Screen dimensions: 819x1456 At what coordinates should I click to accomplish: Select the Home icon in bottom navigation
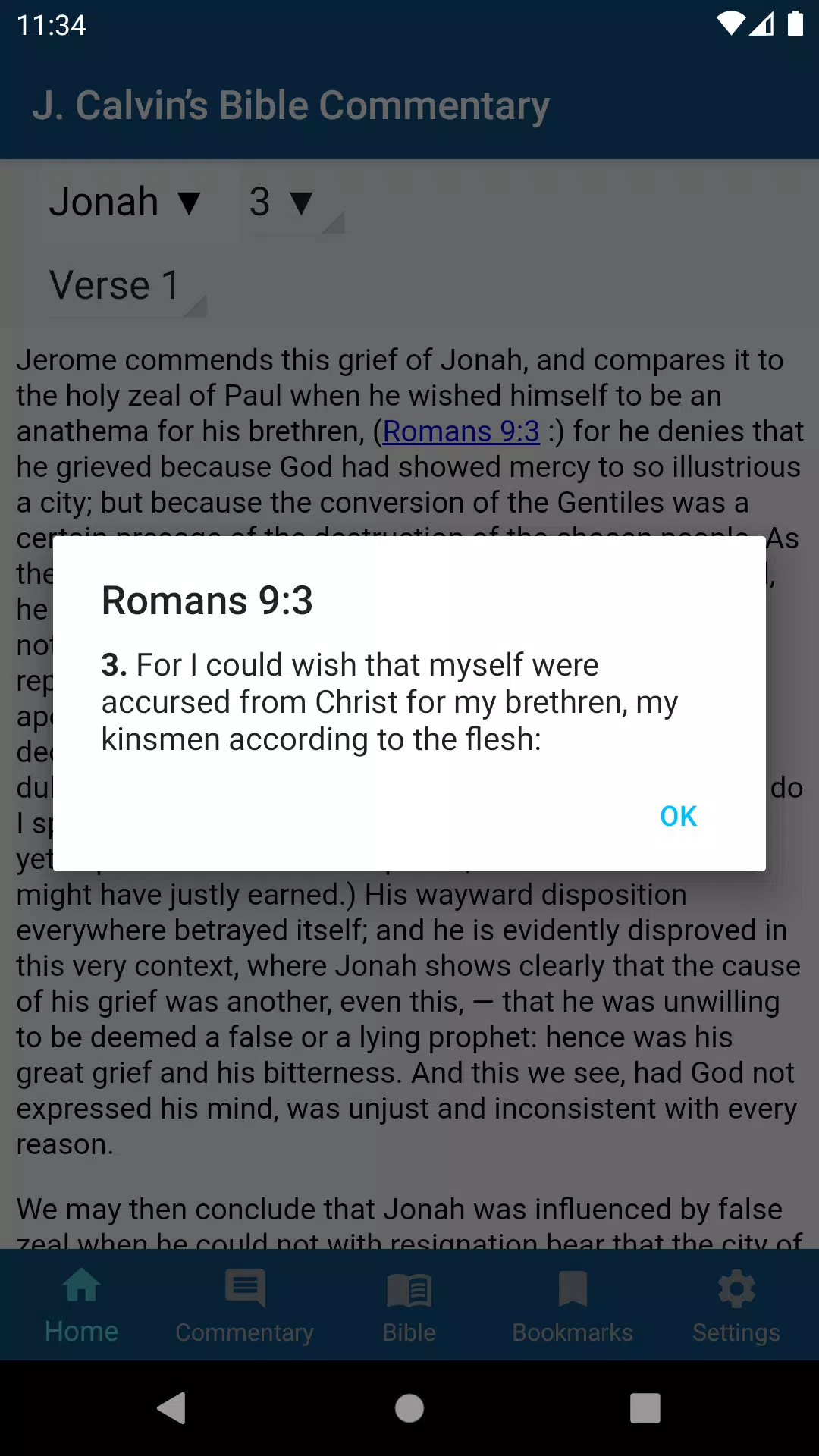pyautogui.click(x=80, y=1304)
